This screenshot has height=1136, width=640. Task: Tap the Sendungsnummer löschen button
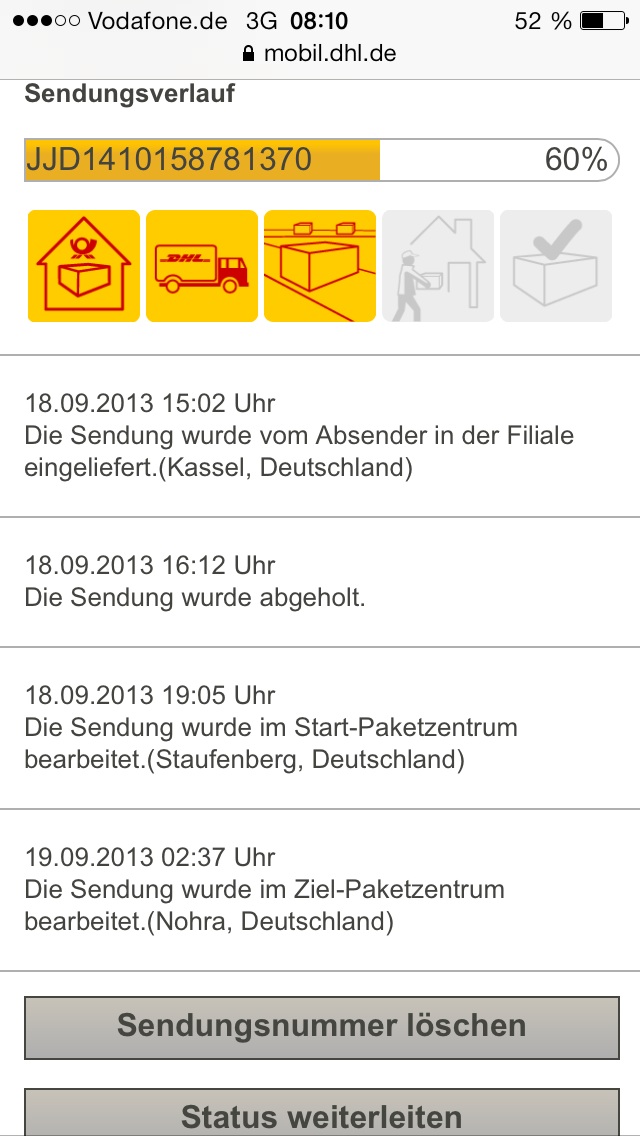click(x=321, y=1026)
